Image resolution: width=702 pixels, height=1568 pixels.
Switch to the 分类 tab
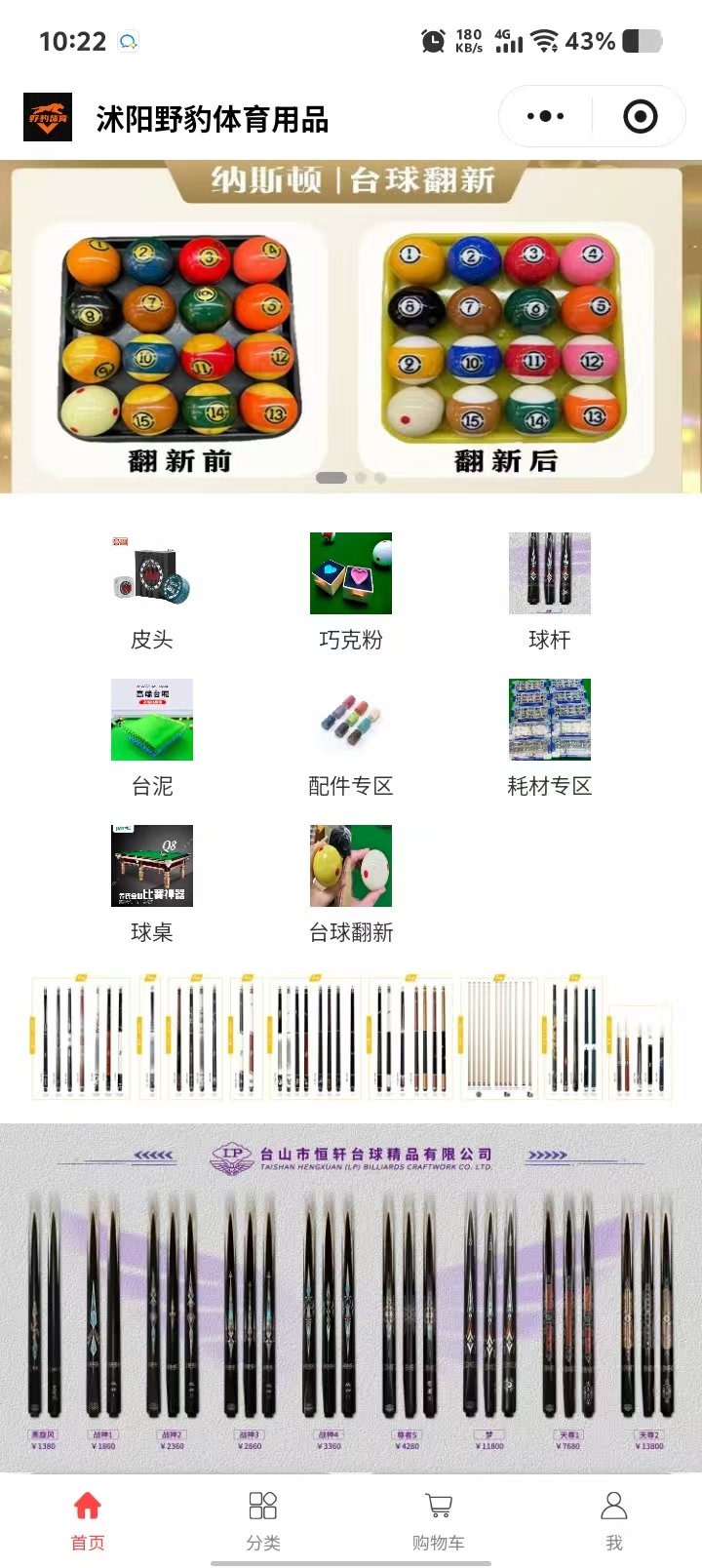[263, 1519]
